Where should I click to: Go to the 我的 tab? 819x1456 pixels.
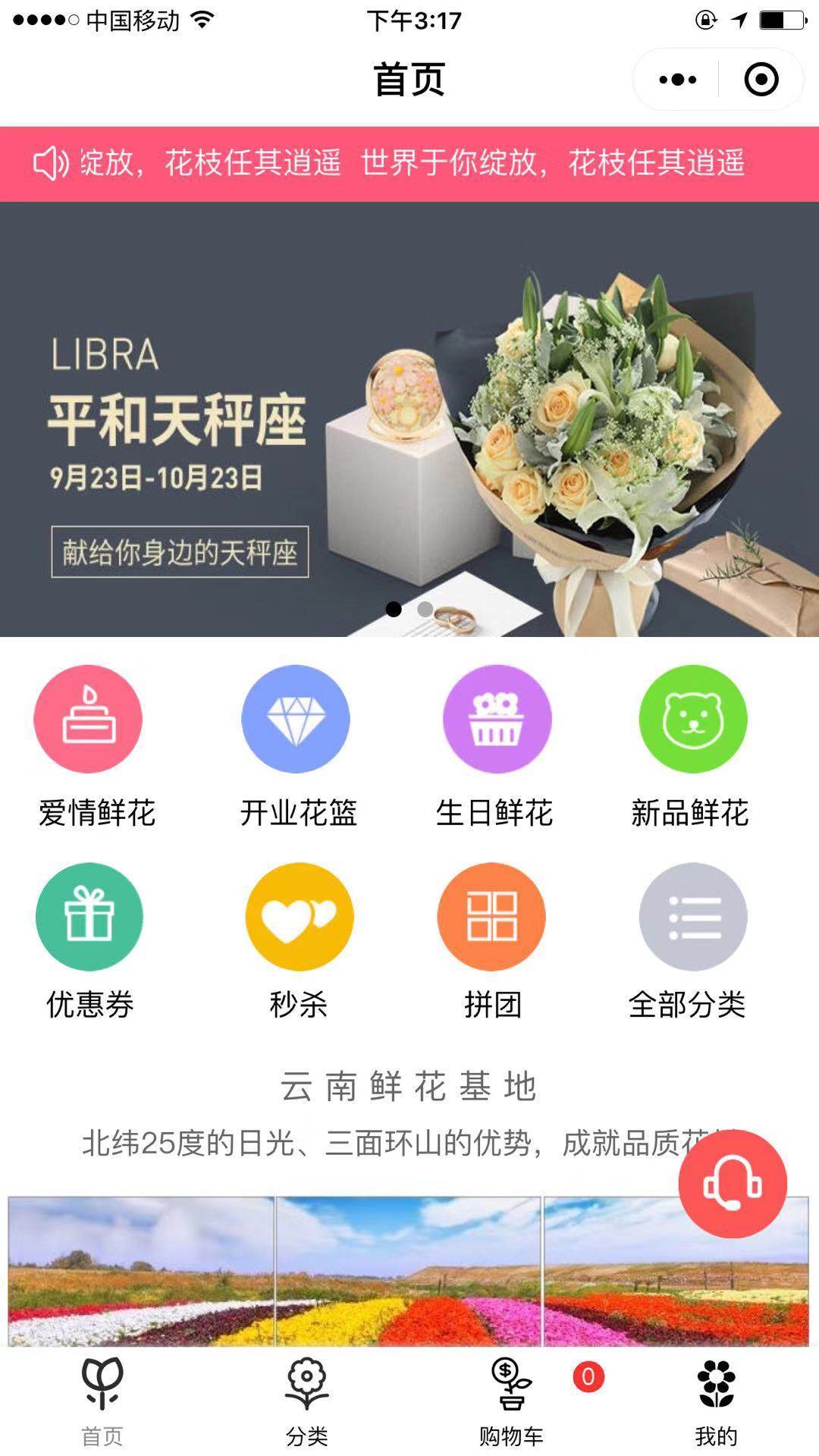(716, 1402)
